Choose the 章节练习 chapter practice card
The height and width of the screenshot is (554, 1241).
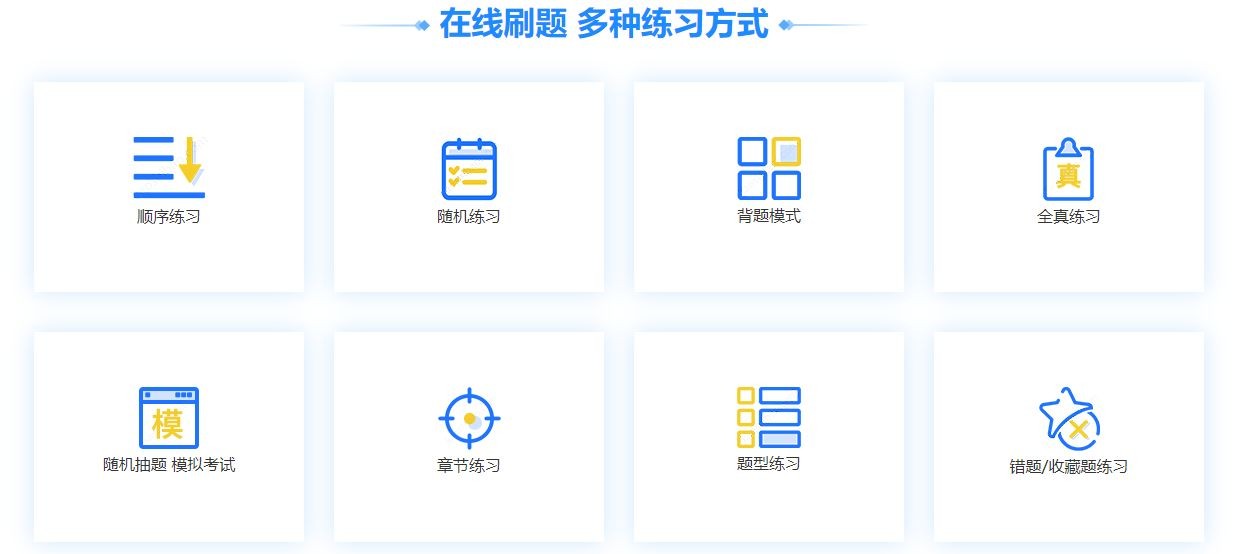(x=468, y=436)
